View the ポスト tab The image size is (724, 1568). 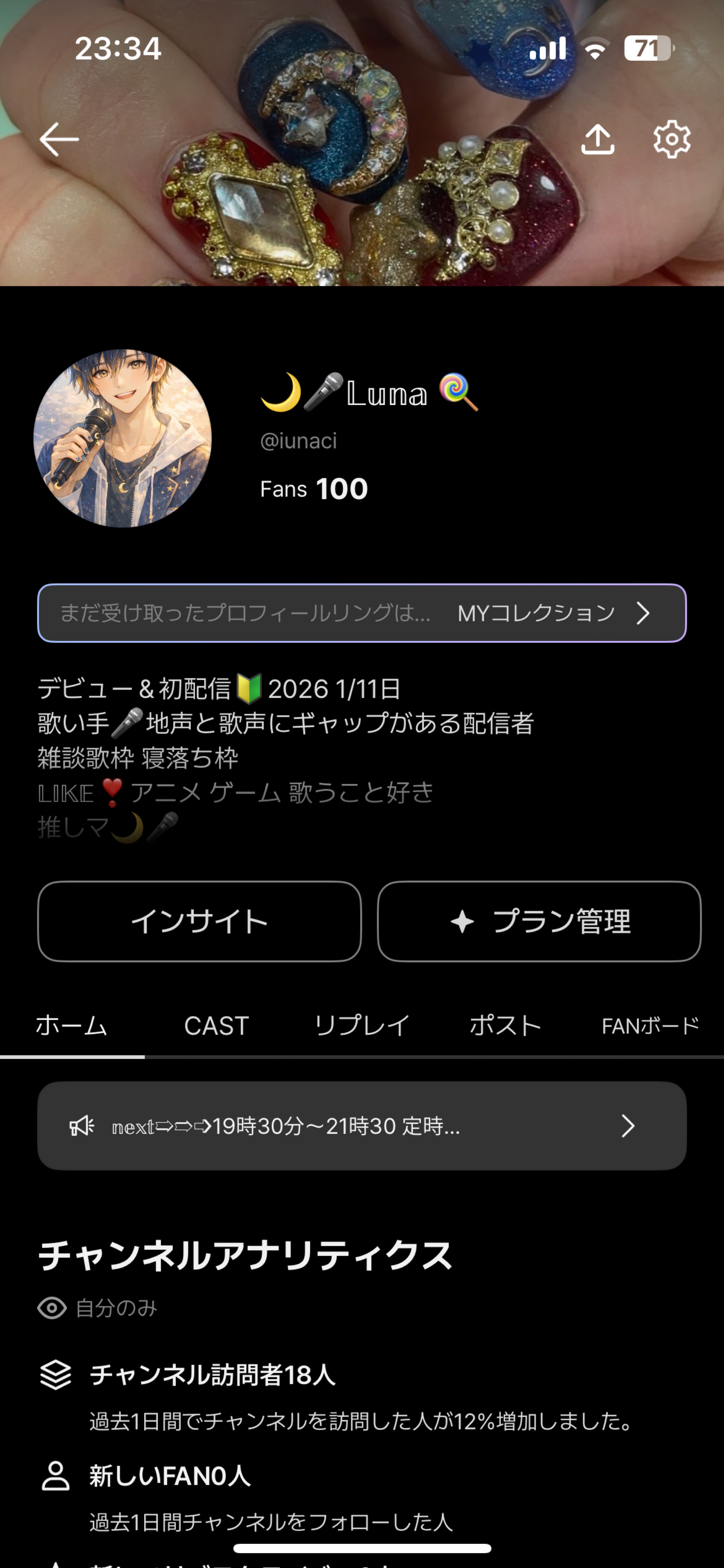(x=505, y=1026)
